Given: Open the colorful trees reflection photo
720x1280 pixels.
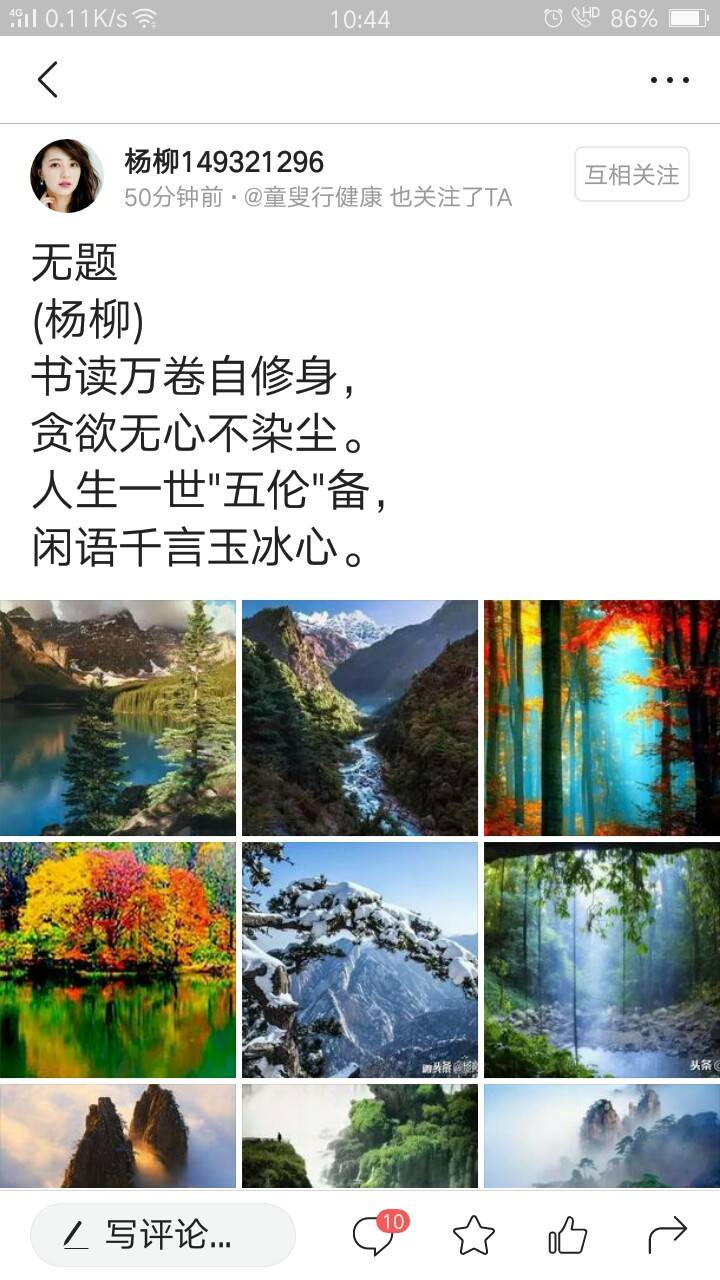Looking at the screenshot, I should pos(118,960).
